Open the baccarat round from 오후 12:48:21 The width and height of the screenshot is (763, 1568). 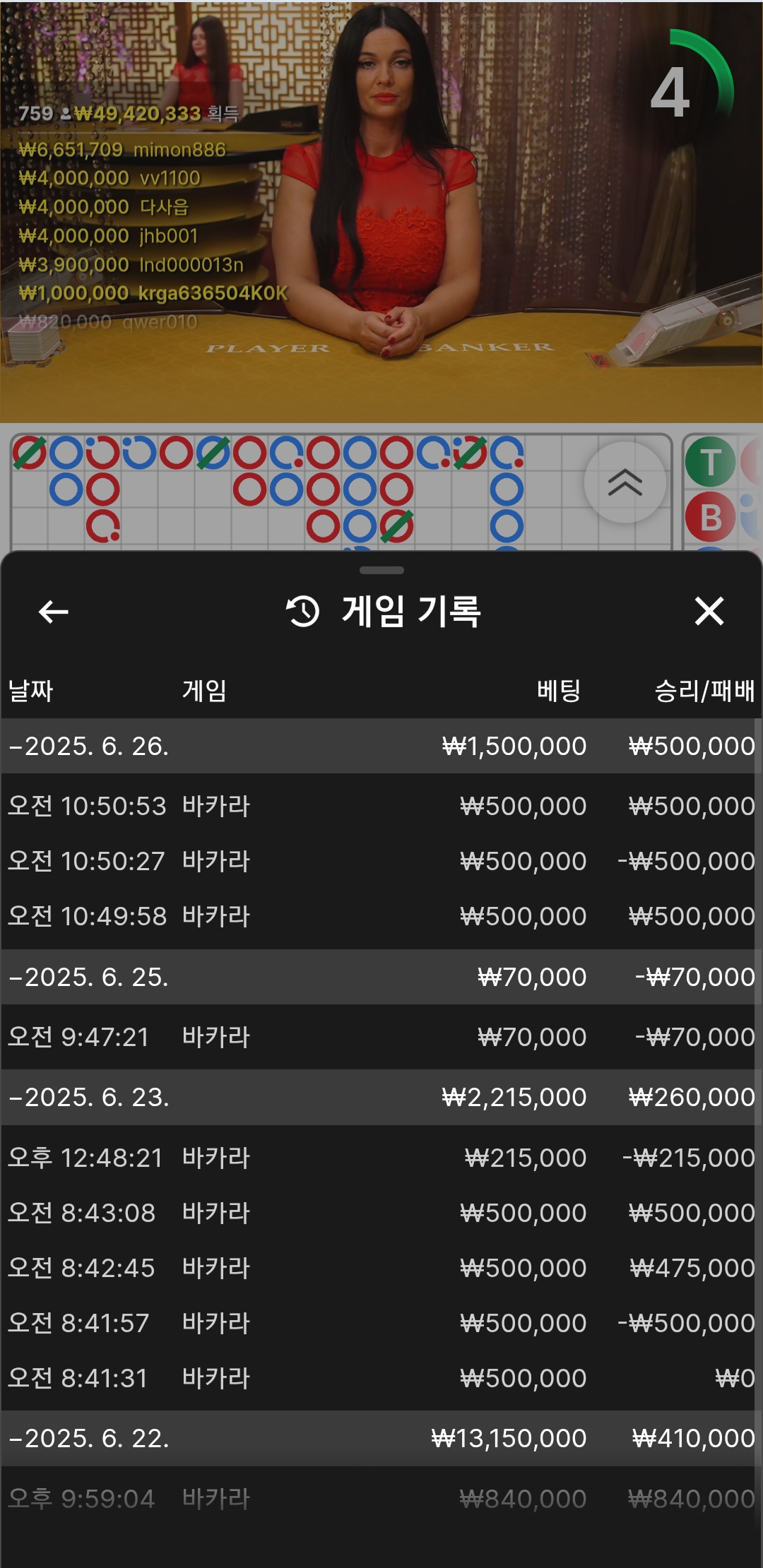pos(381,1158)
